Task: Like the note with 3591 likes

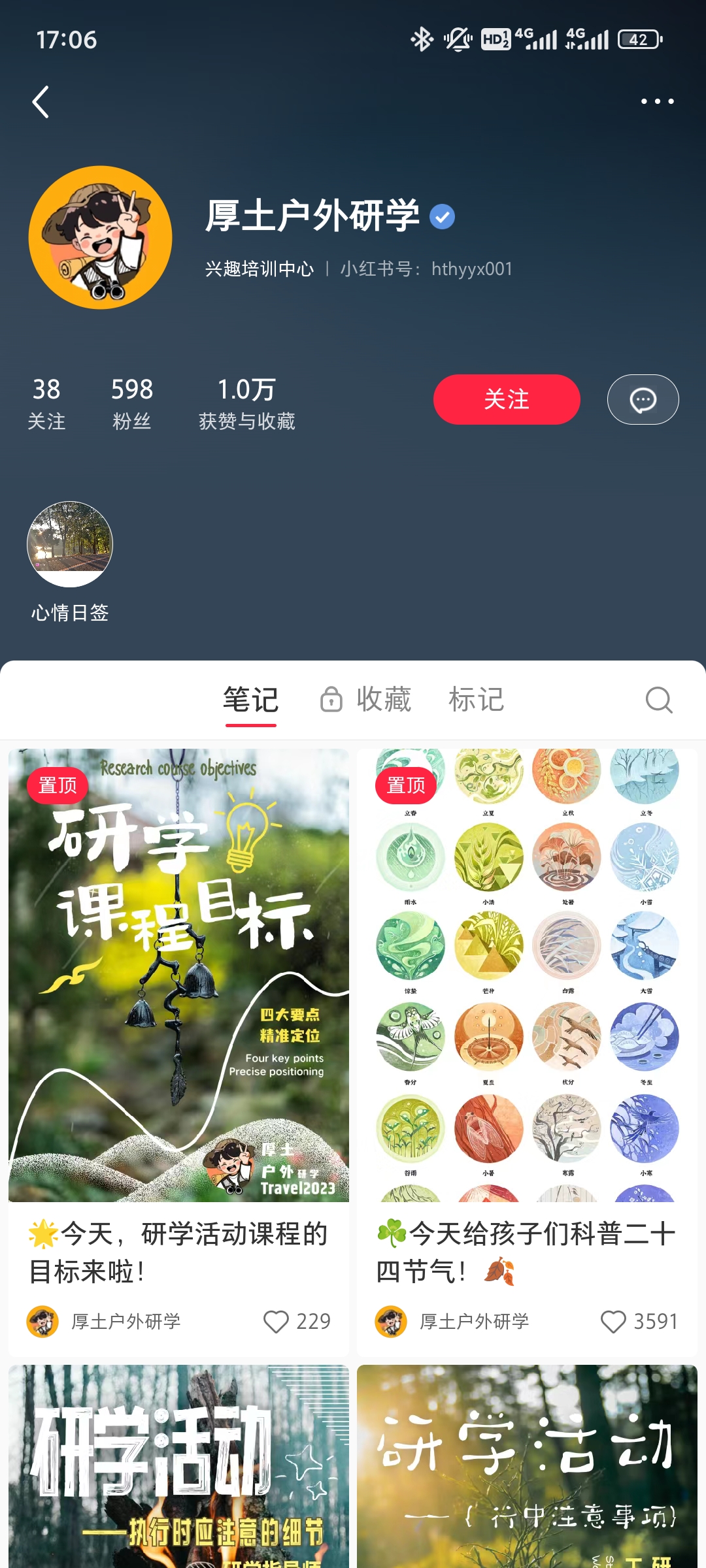Action: [613, 1322]
